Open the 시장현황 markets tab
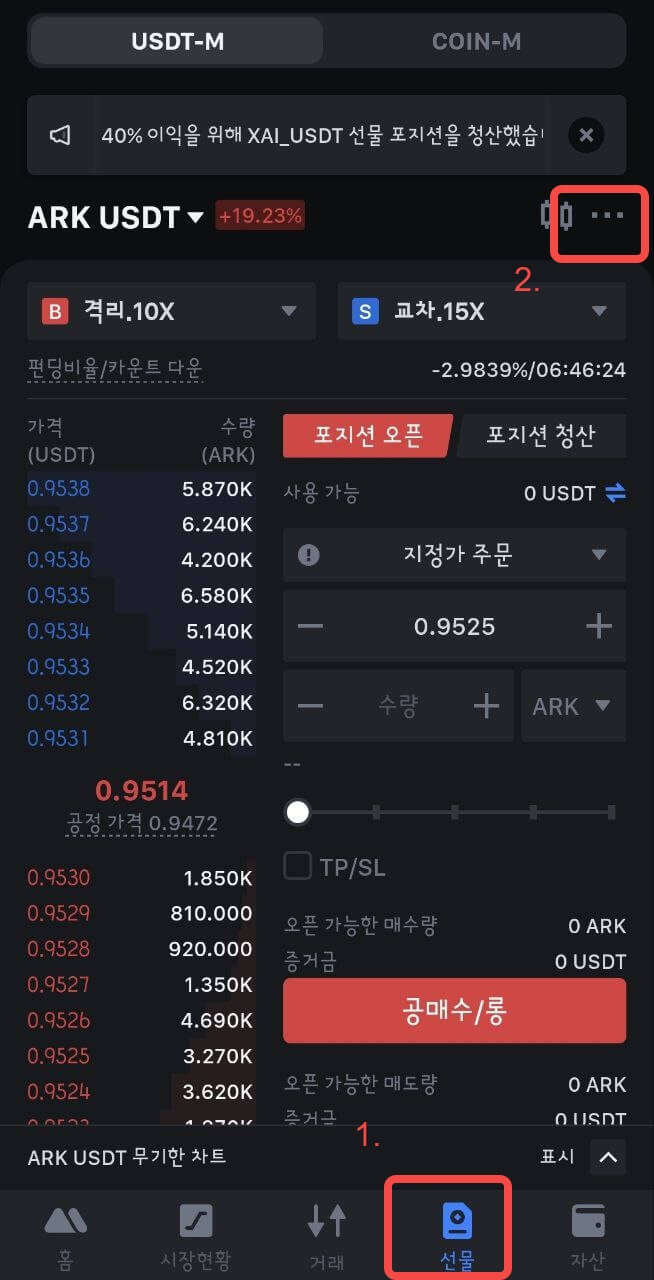The image size is (654, 1280). click(196, 1234)
